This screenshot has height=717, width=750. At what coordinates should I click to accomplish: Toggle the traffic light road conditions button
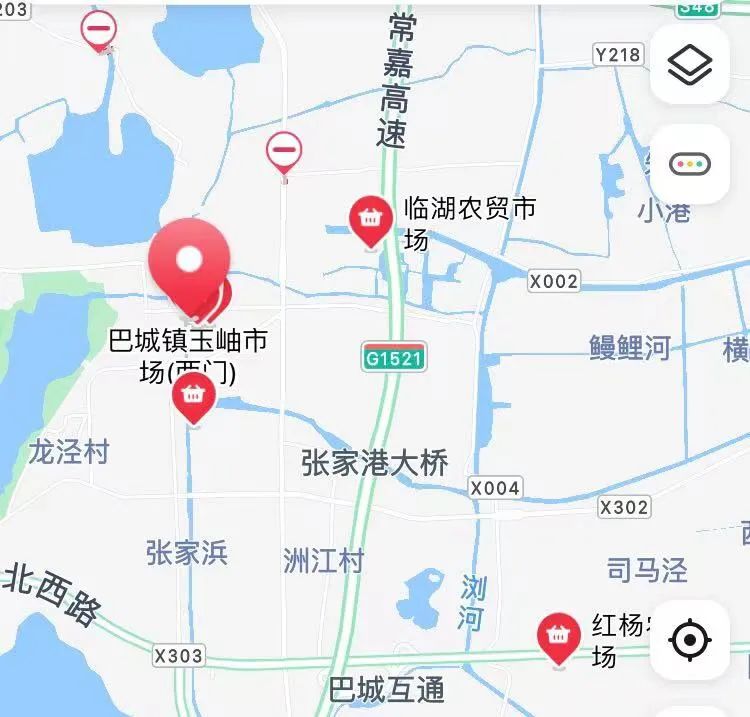click(689, 165)
